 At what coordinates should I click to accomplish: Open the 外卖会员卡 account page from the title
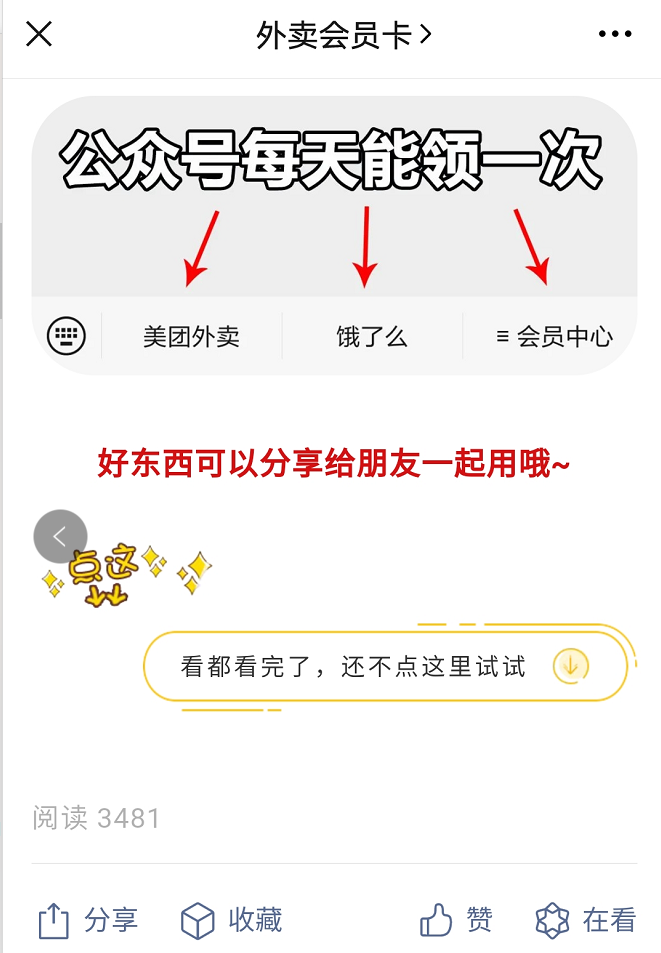(x=343, y=36)
